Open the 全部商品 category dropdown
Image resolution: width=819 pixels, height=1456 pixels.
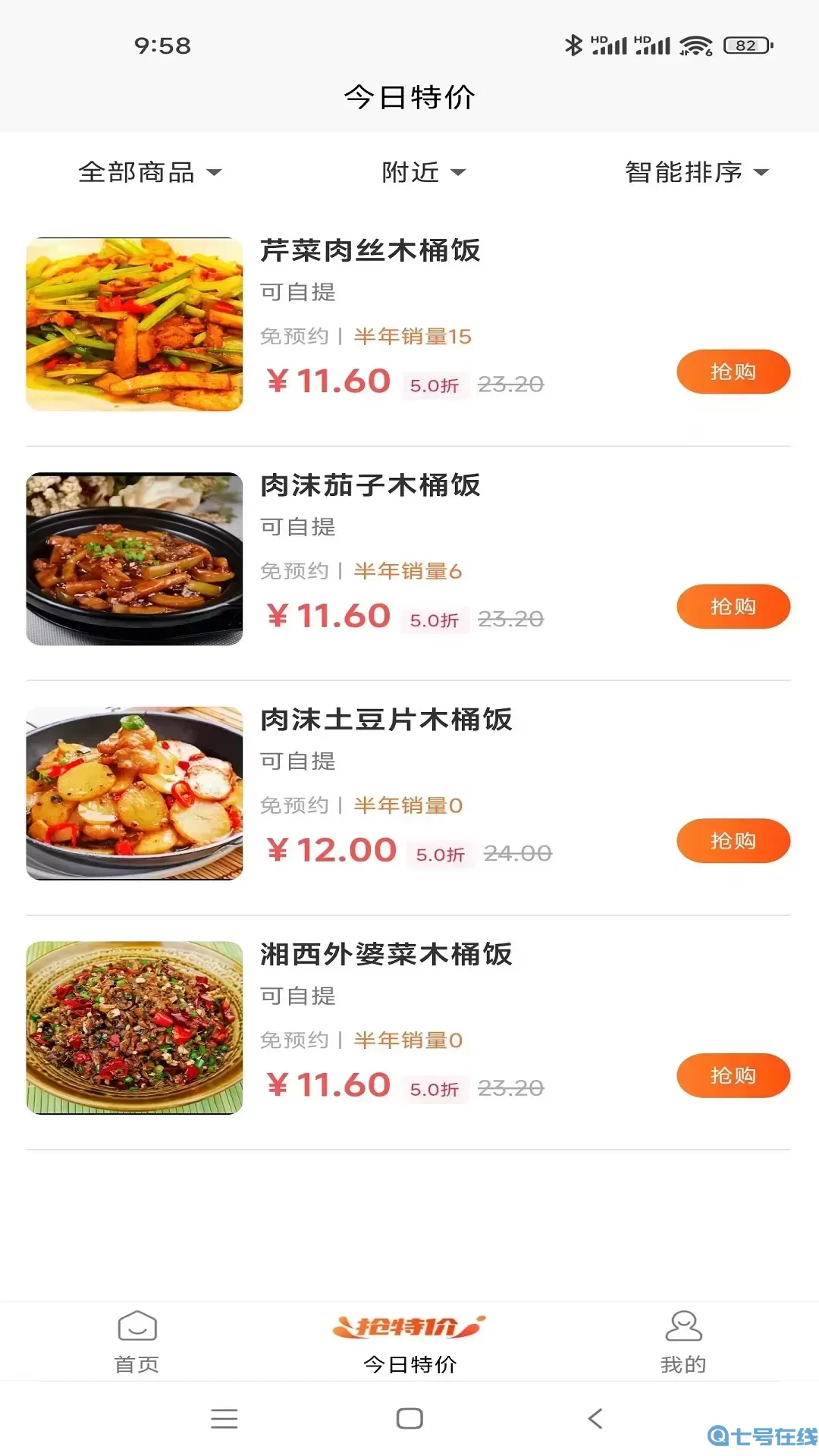coord(149,173)
